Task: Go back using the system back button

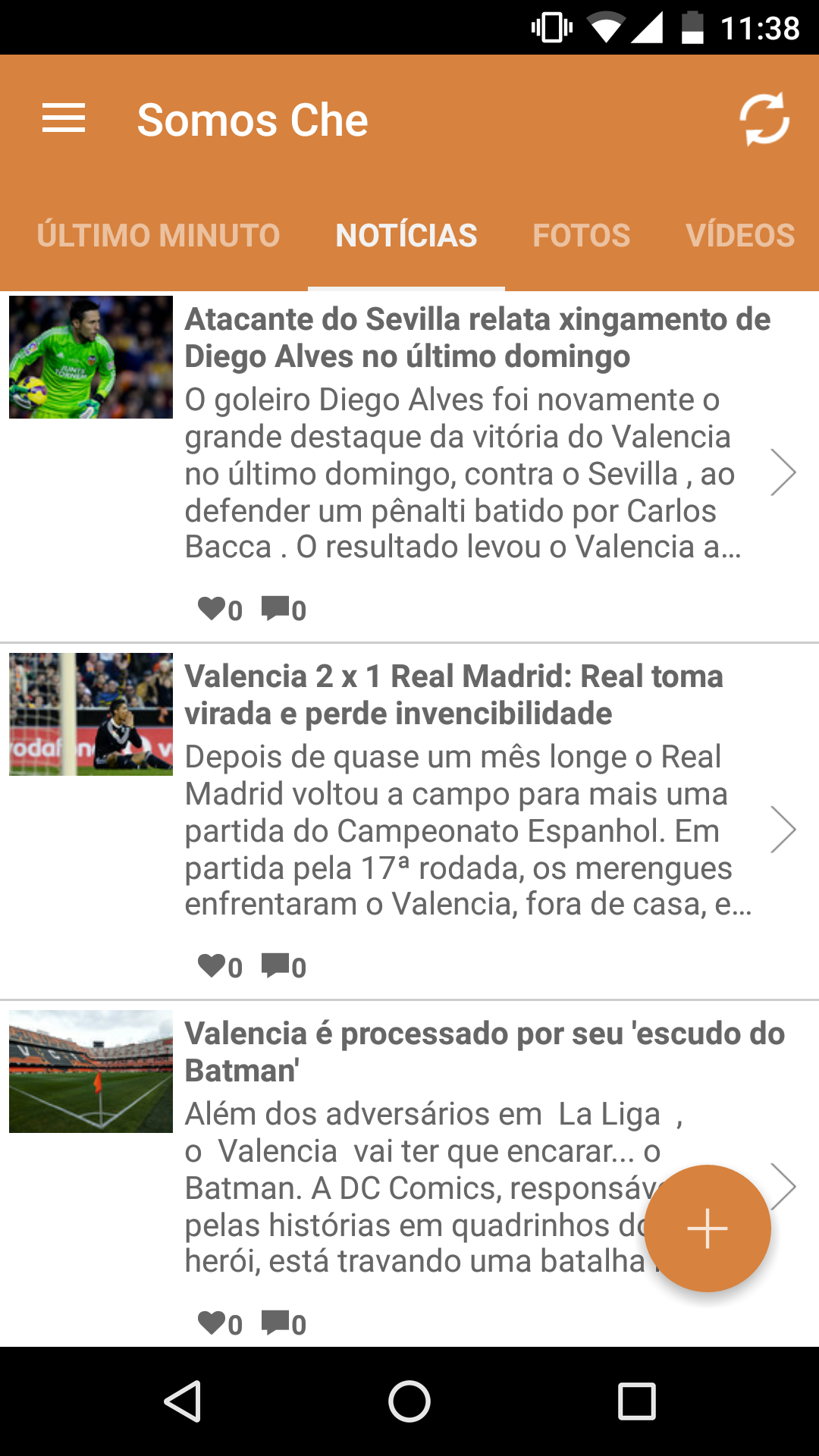Action: [183, 1401]
